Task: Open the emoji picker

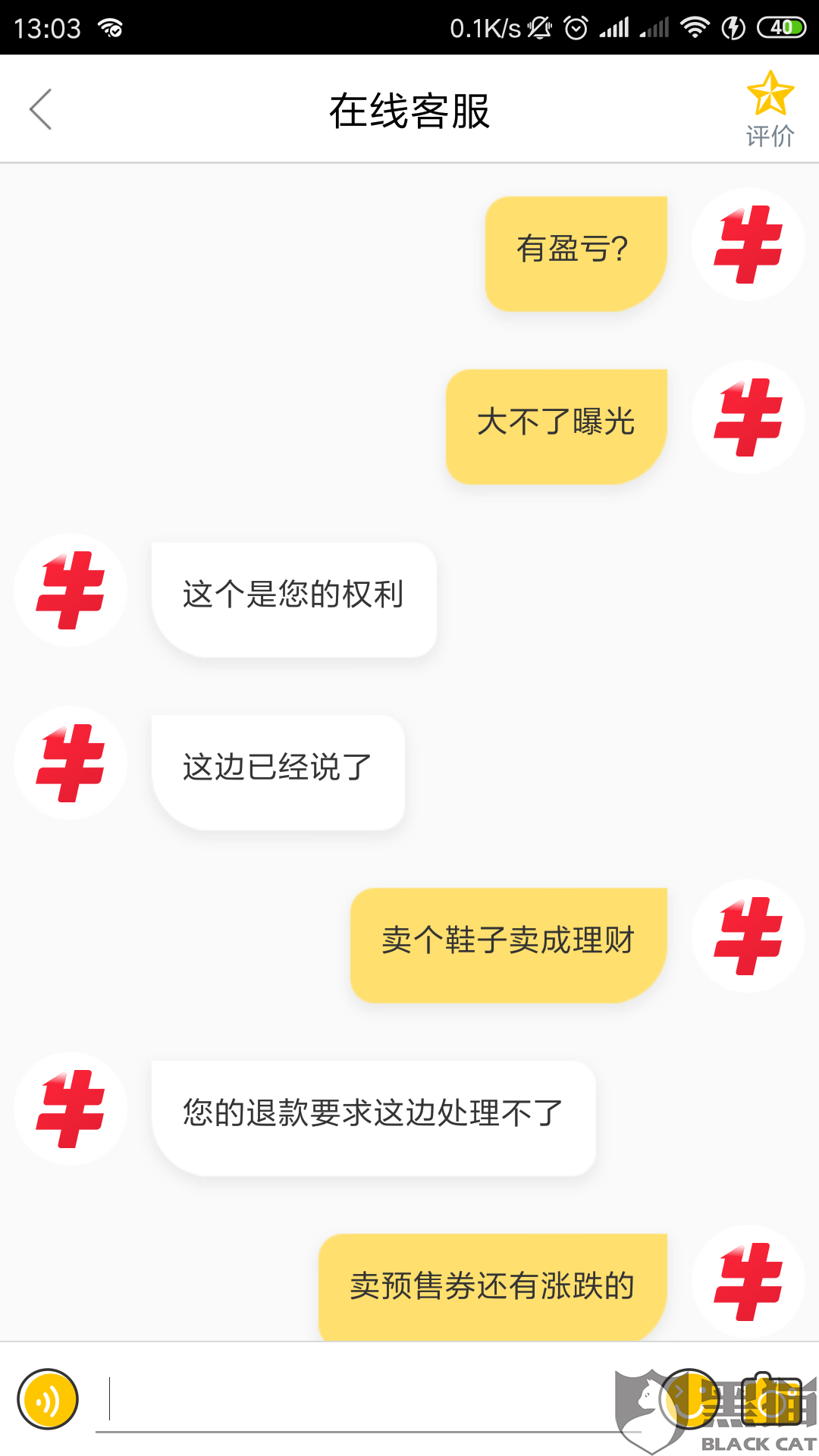Action: click(x=689, y=1399)
